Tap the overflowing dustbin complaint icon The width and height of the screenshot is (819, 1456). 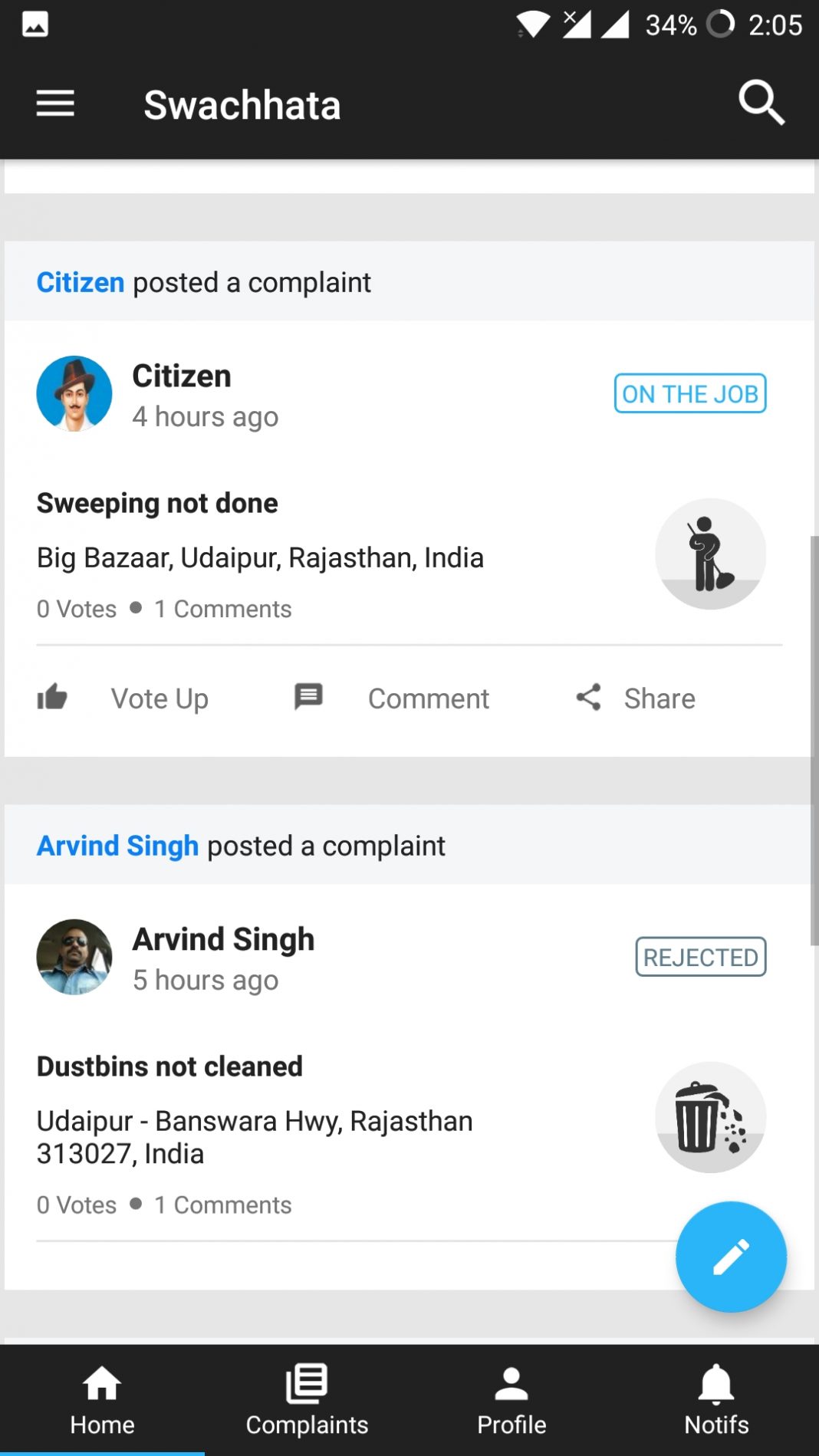click(710, 1118)
